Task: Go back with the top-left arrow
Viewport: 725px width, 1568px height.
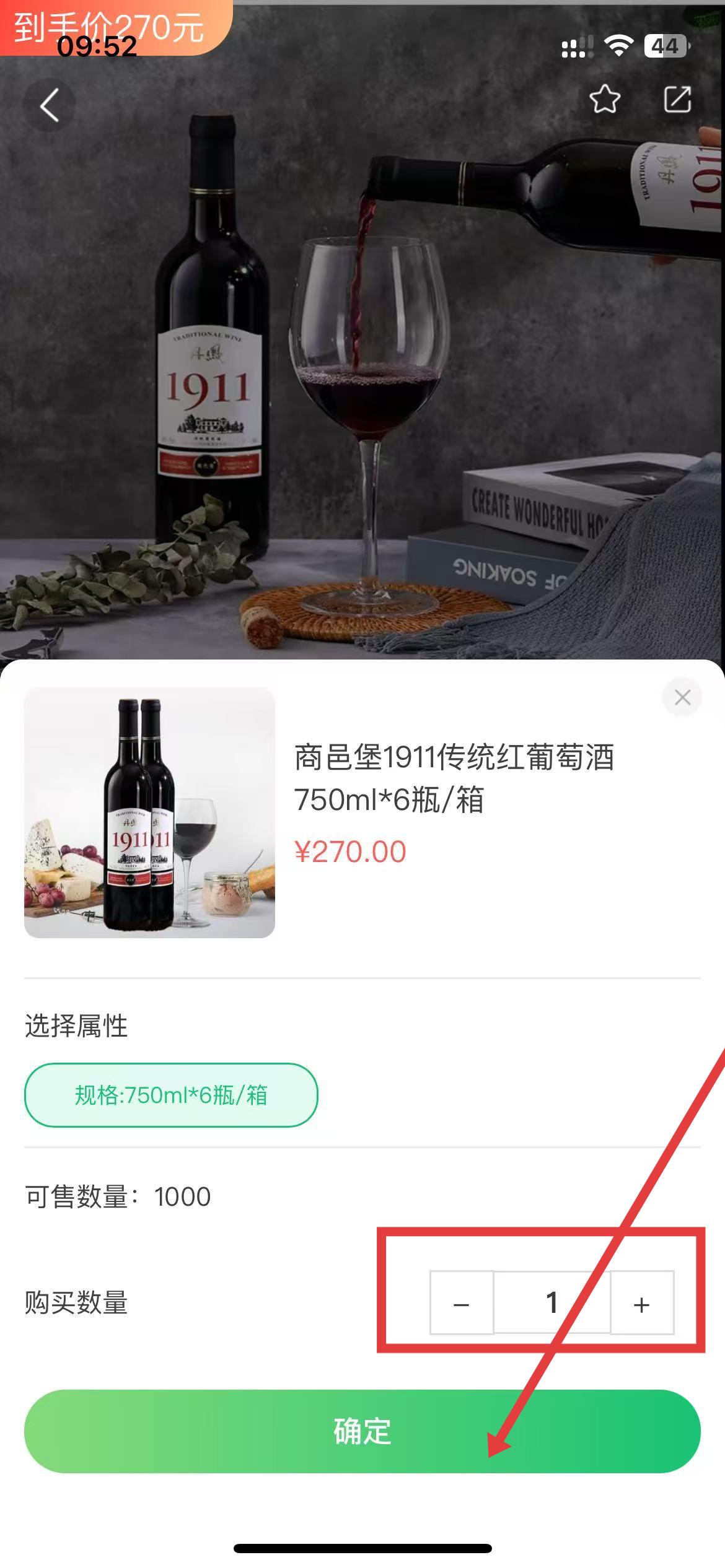Action: [x=50, y=105]
